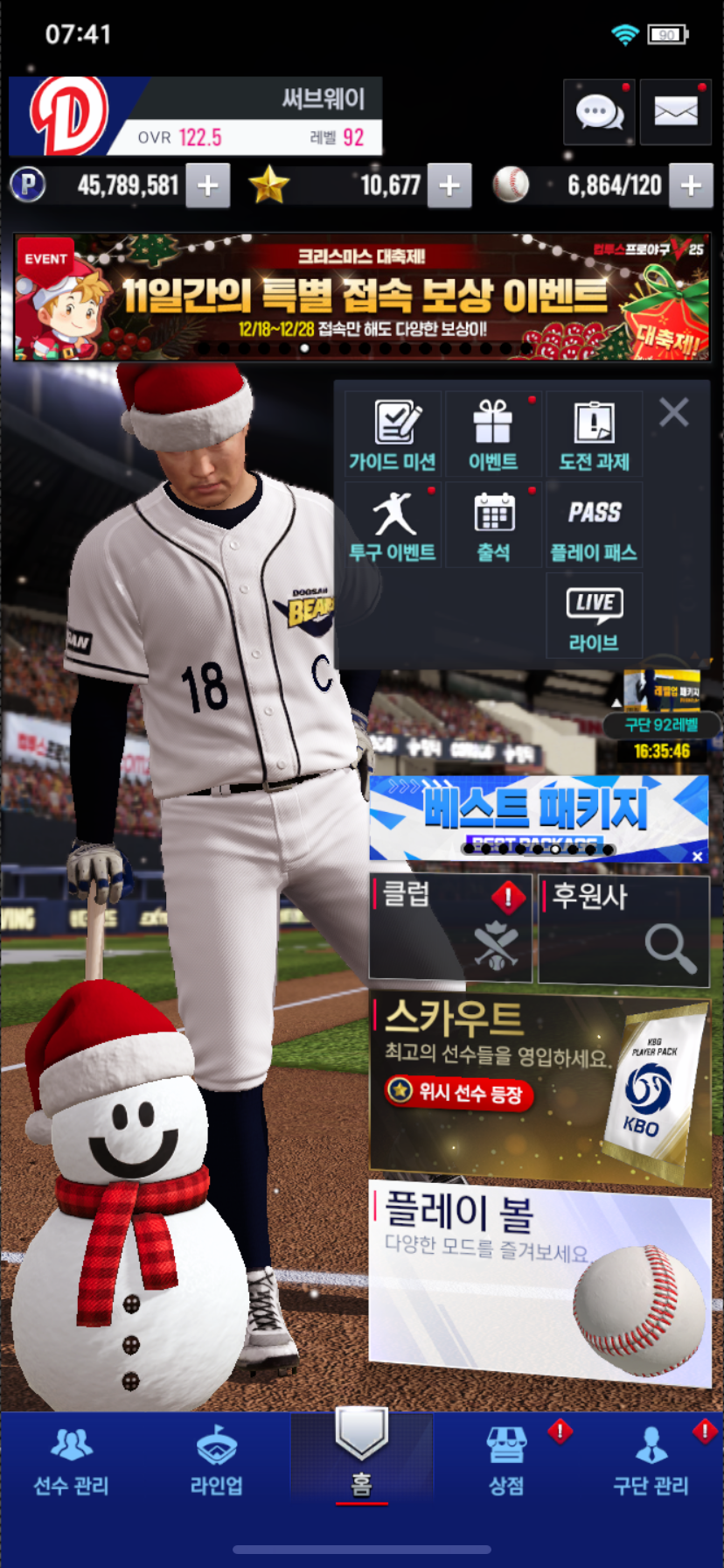Open 가이드 미션 menu
The height and width of the screenshot is (1568, 724).
click(x=393, y=435)
